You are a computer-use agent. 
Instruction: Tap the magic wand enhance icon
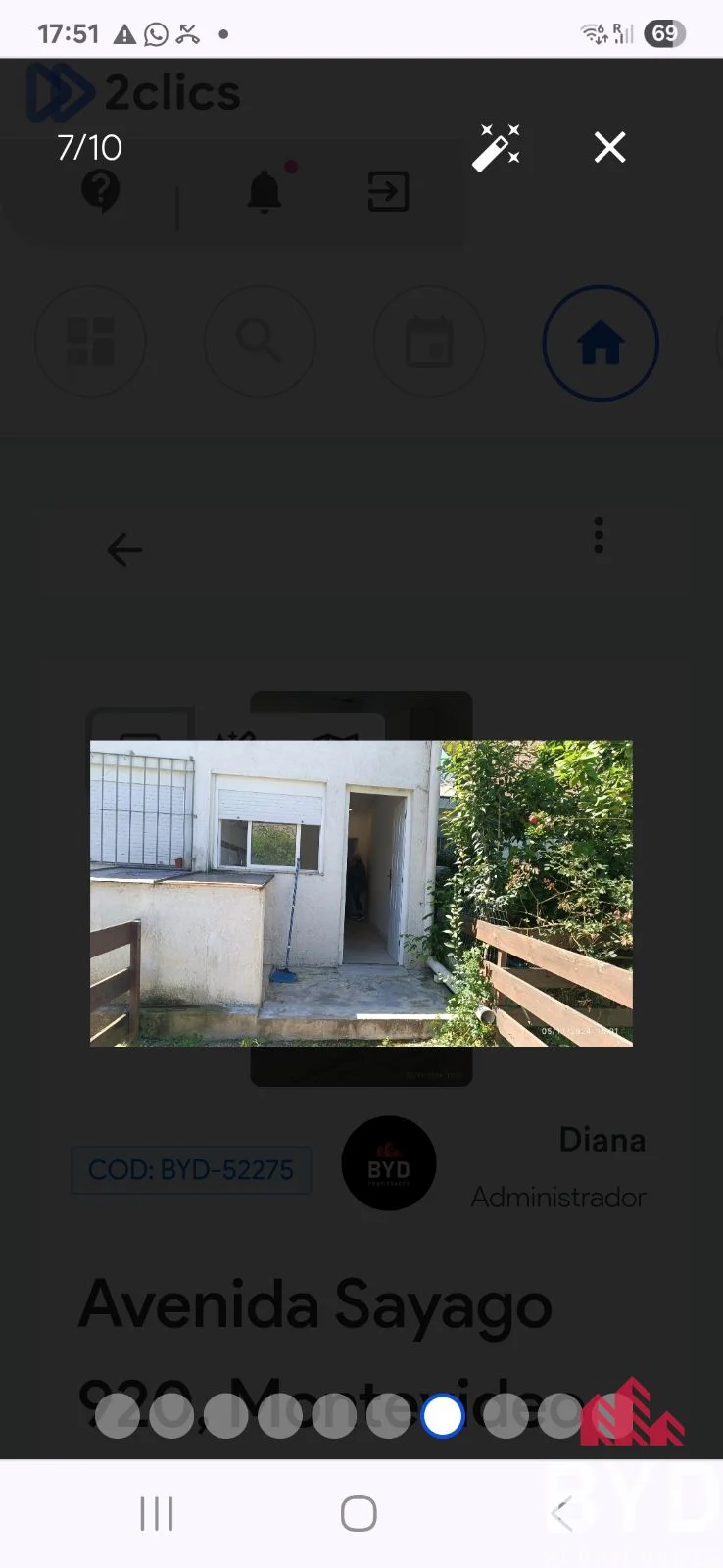point(496,148)
